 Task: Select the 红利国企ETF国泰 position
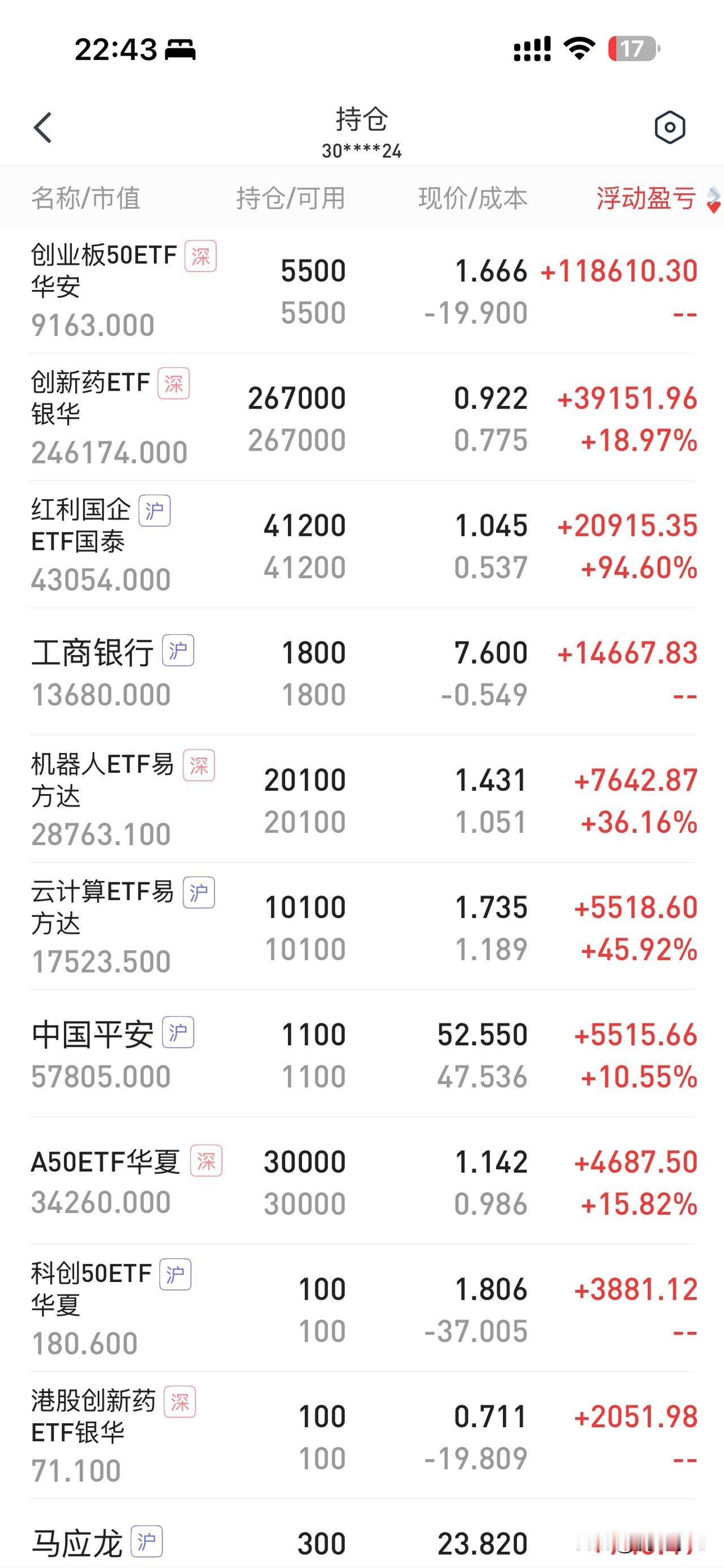[x=361, y=544]
